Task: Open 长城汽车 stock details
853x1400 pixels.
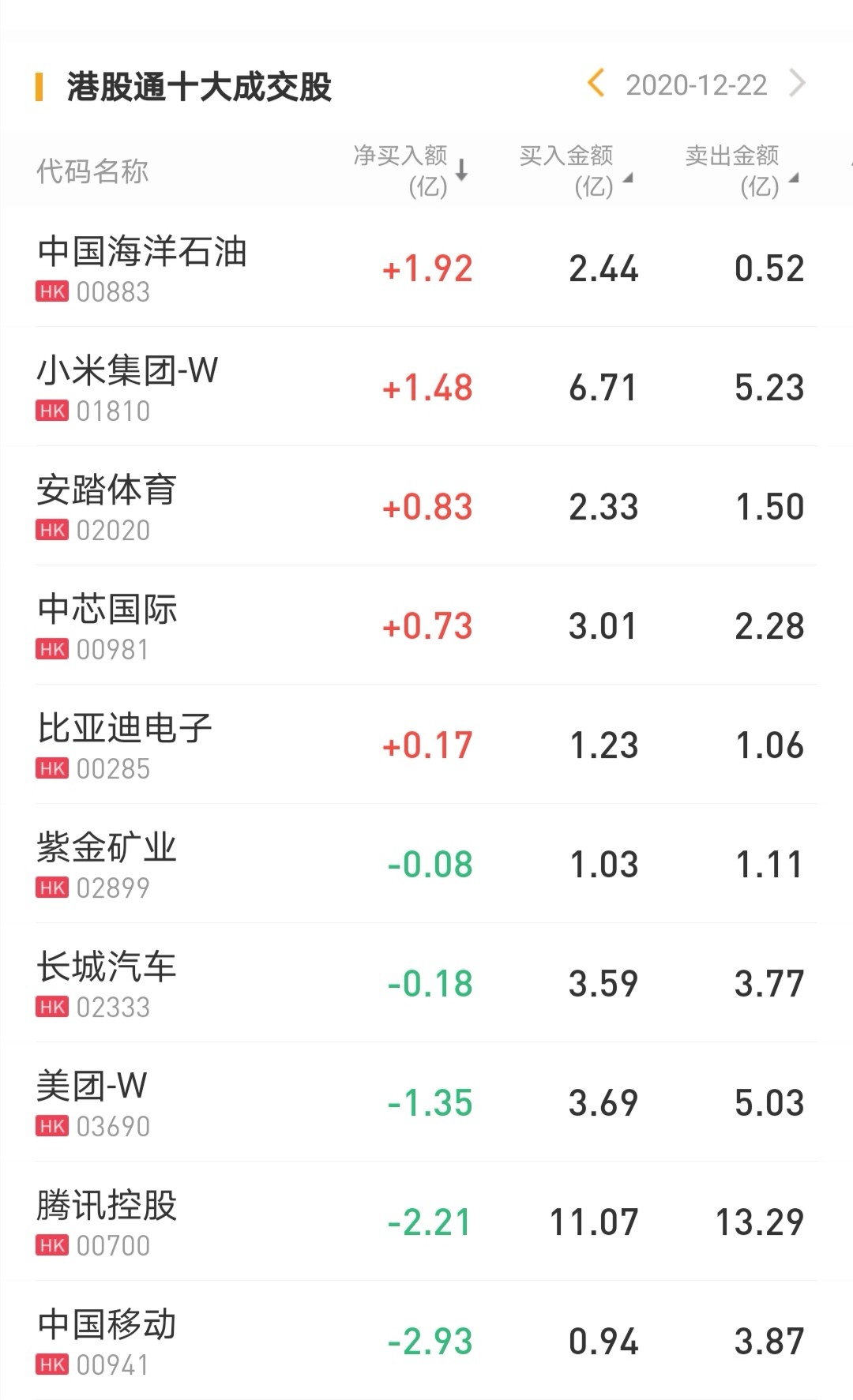Action: (x=107, y=984)
